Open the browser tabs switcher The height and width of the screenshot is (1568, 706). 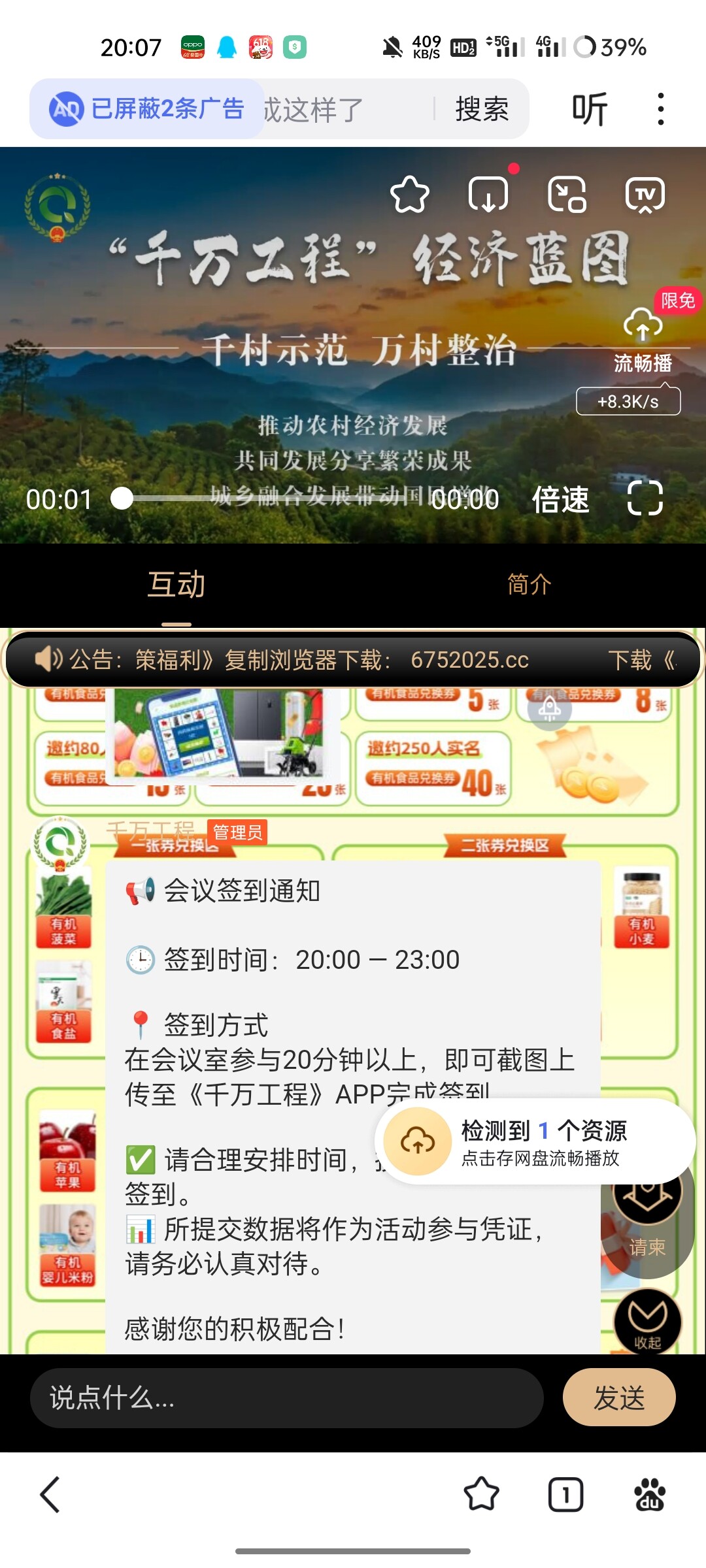point(565,1495)
